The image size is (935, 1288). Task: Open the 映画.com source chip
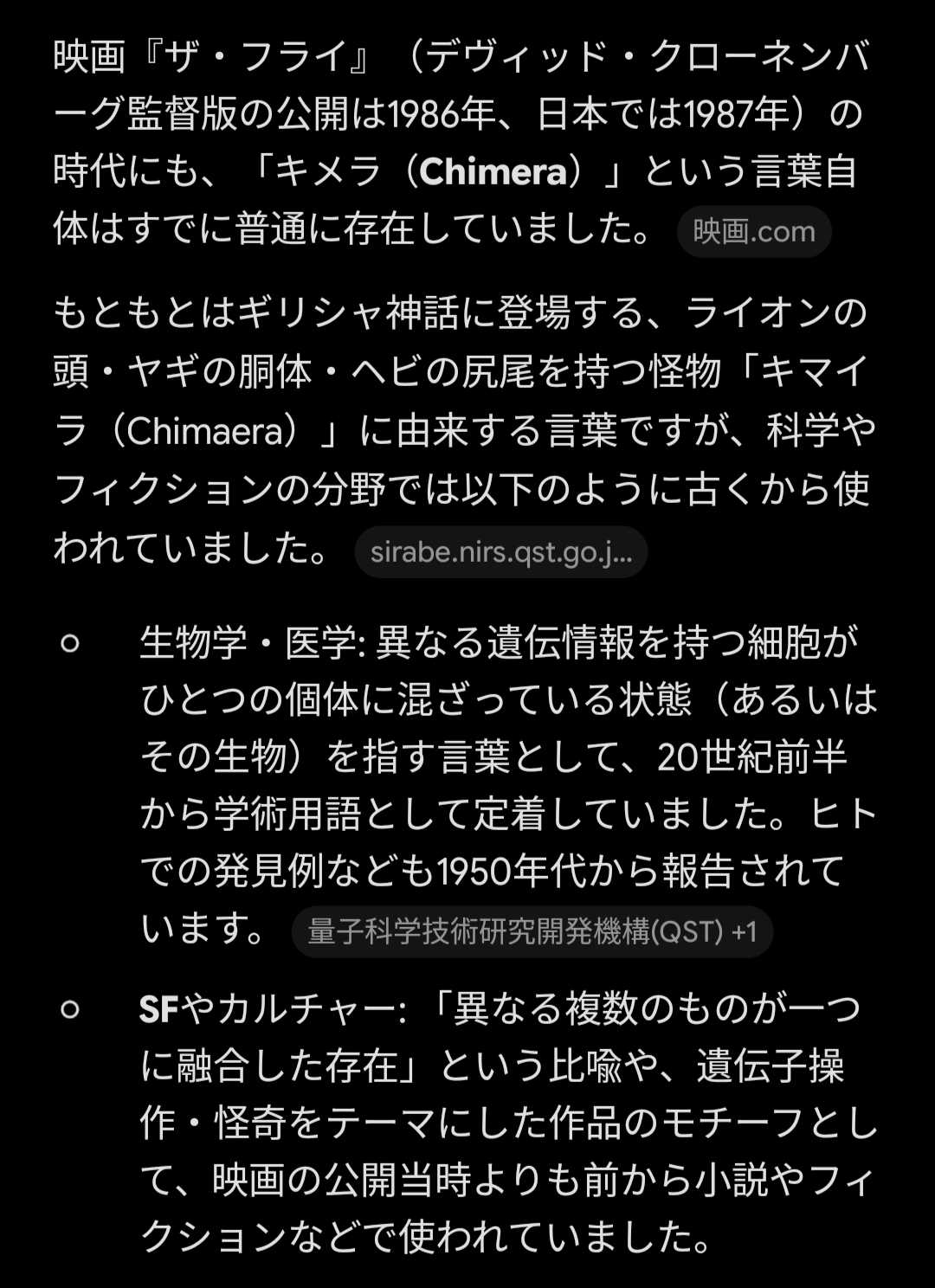coord(754,232)
